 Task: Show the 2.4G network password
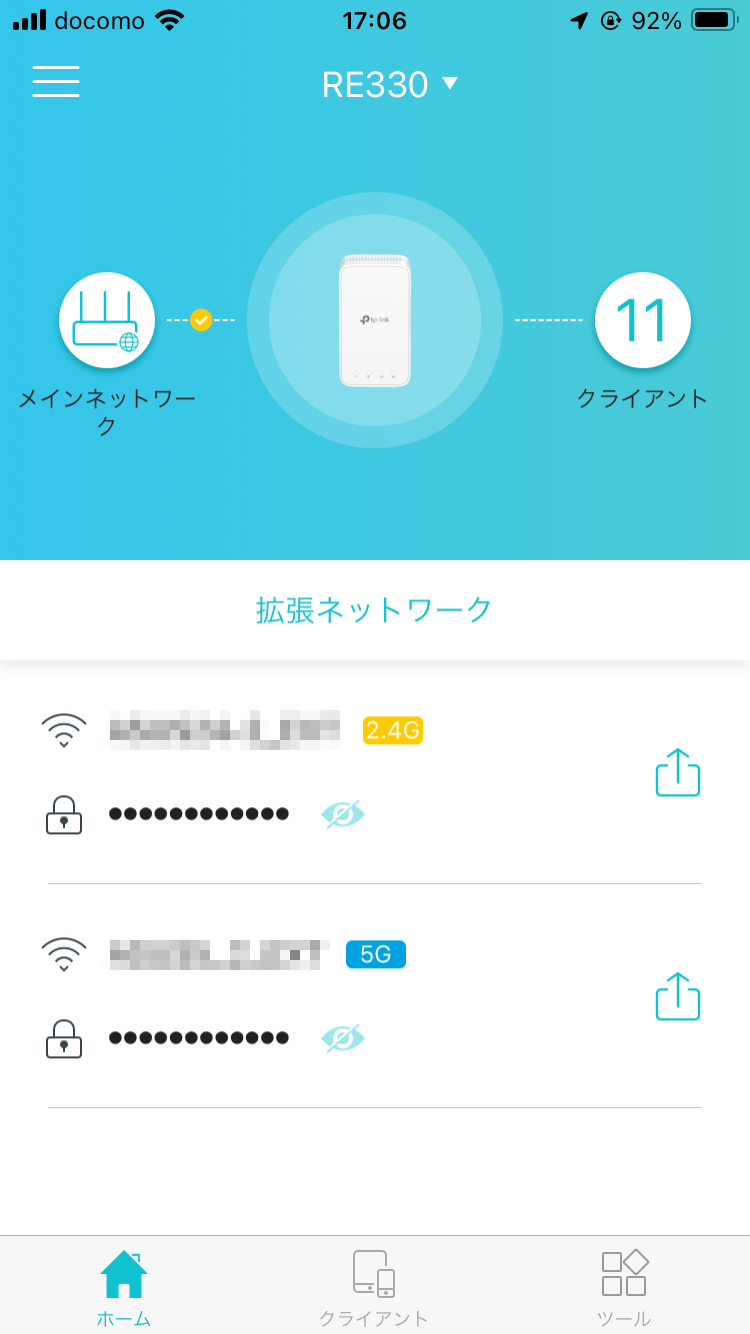pyautogui.click(x=343, y=814)
